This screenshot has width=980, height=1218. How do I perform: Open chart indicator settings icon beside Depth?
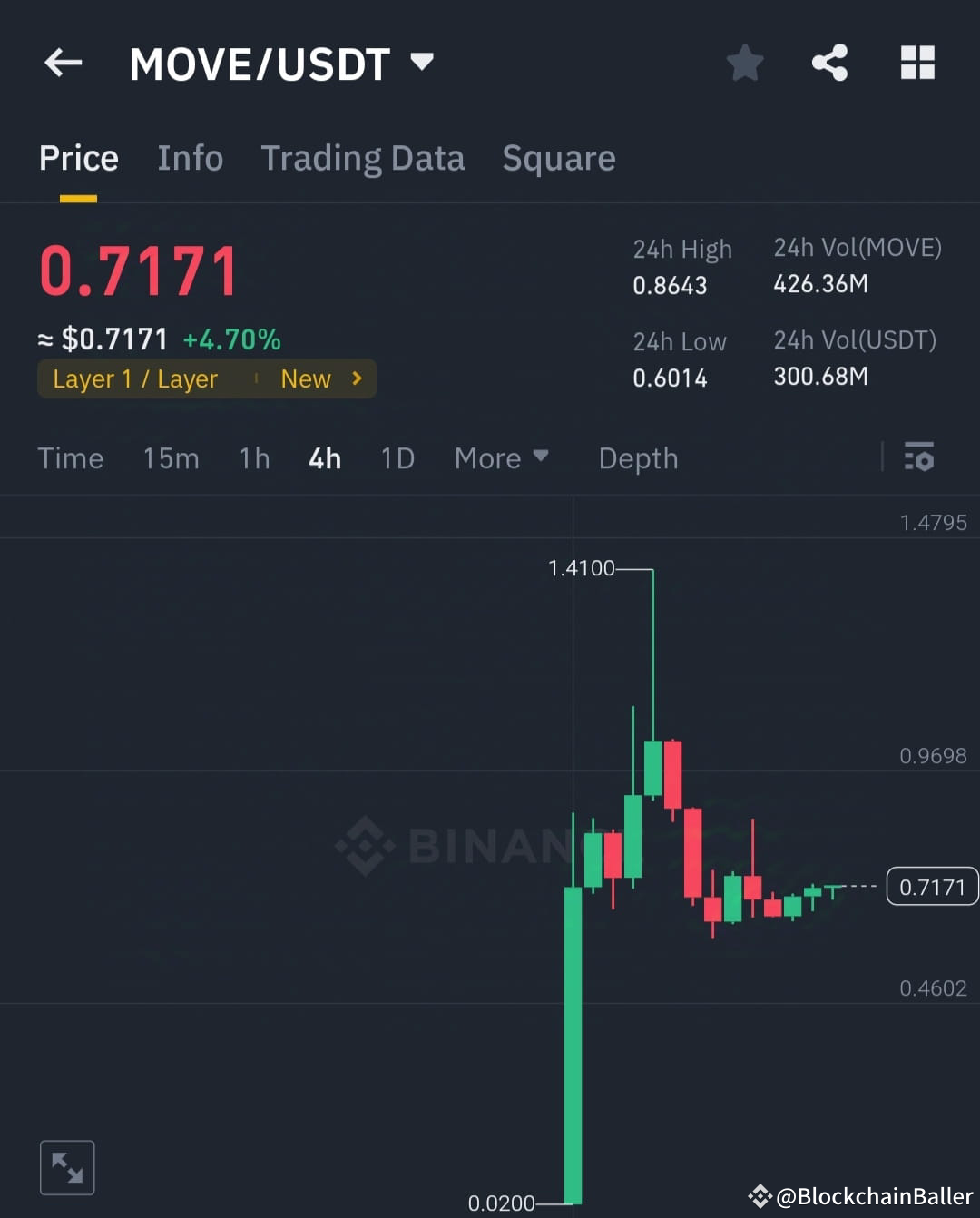click(919, 457)
